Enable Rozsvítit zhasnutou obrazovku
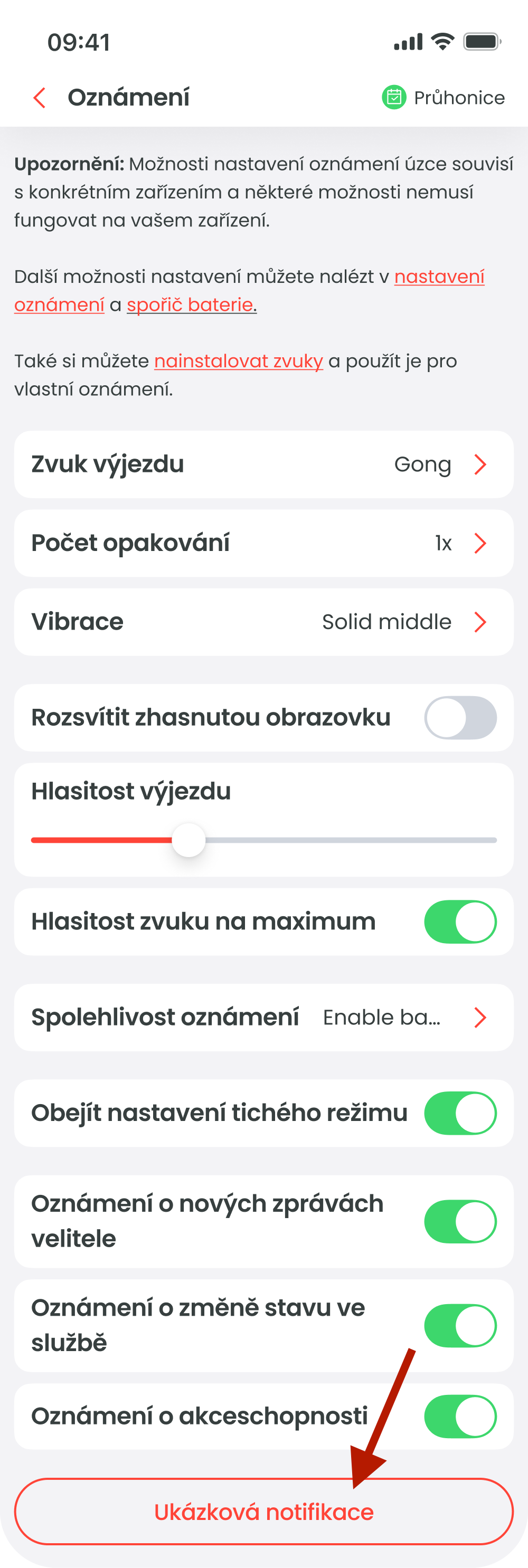The image size is (528, 1568). click(460, 718)
